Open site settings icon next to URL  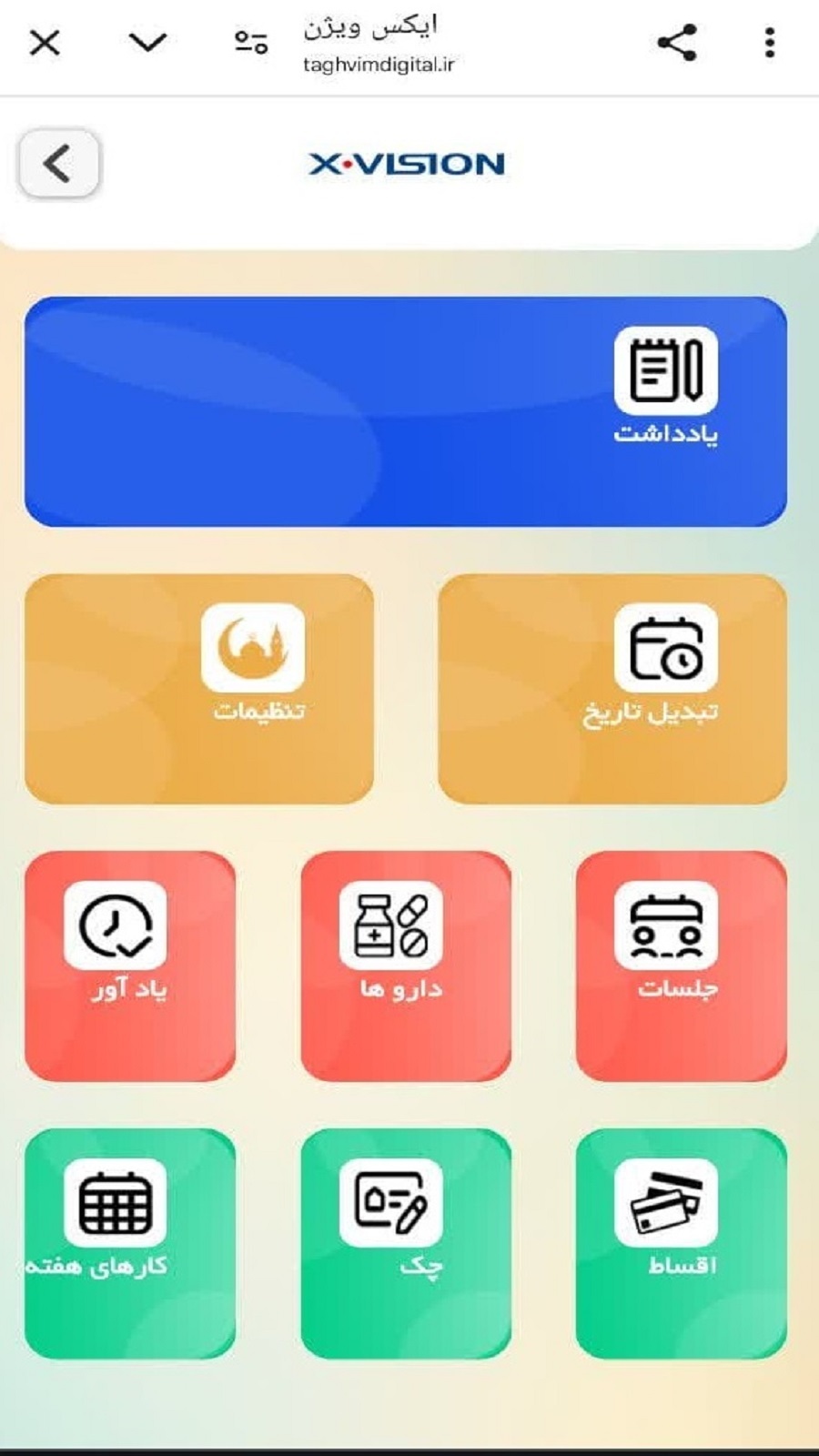click(x=251, y=43)
